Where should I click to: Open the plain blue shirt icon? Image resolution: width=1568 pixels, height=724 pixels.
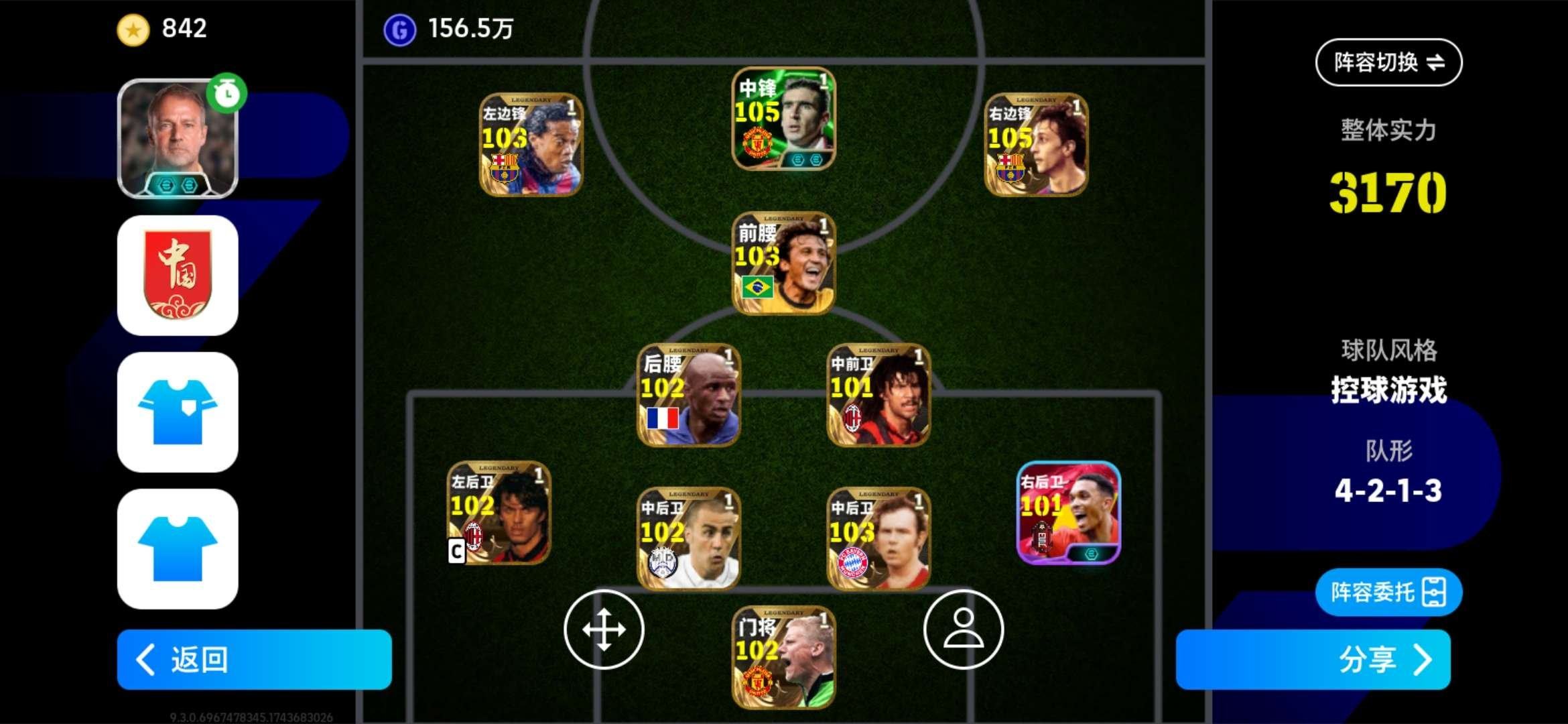pos(178,548)
